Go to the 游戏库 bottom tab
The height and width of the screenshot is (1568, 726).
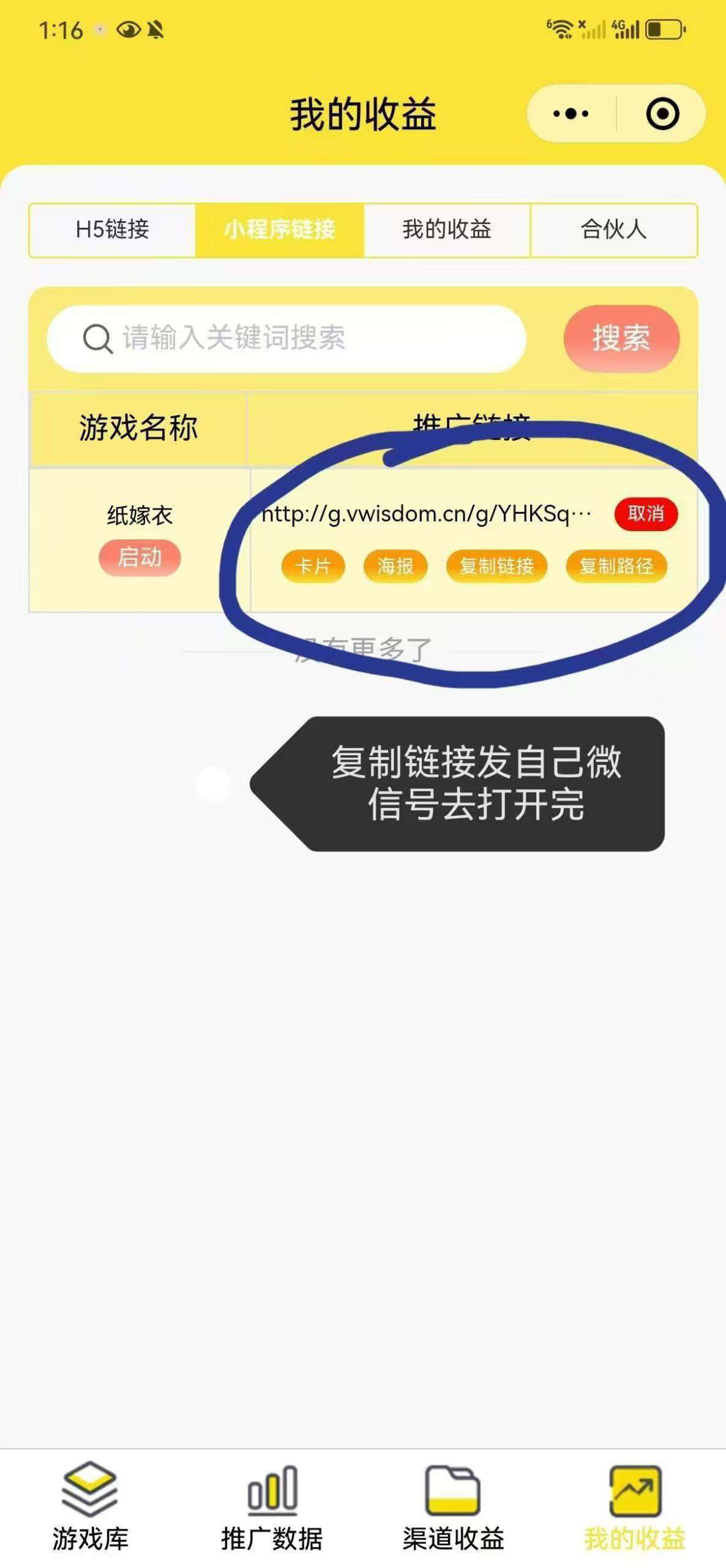pos(90,1508)
